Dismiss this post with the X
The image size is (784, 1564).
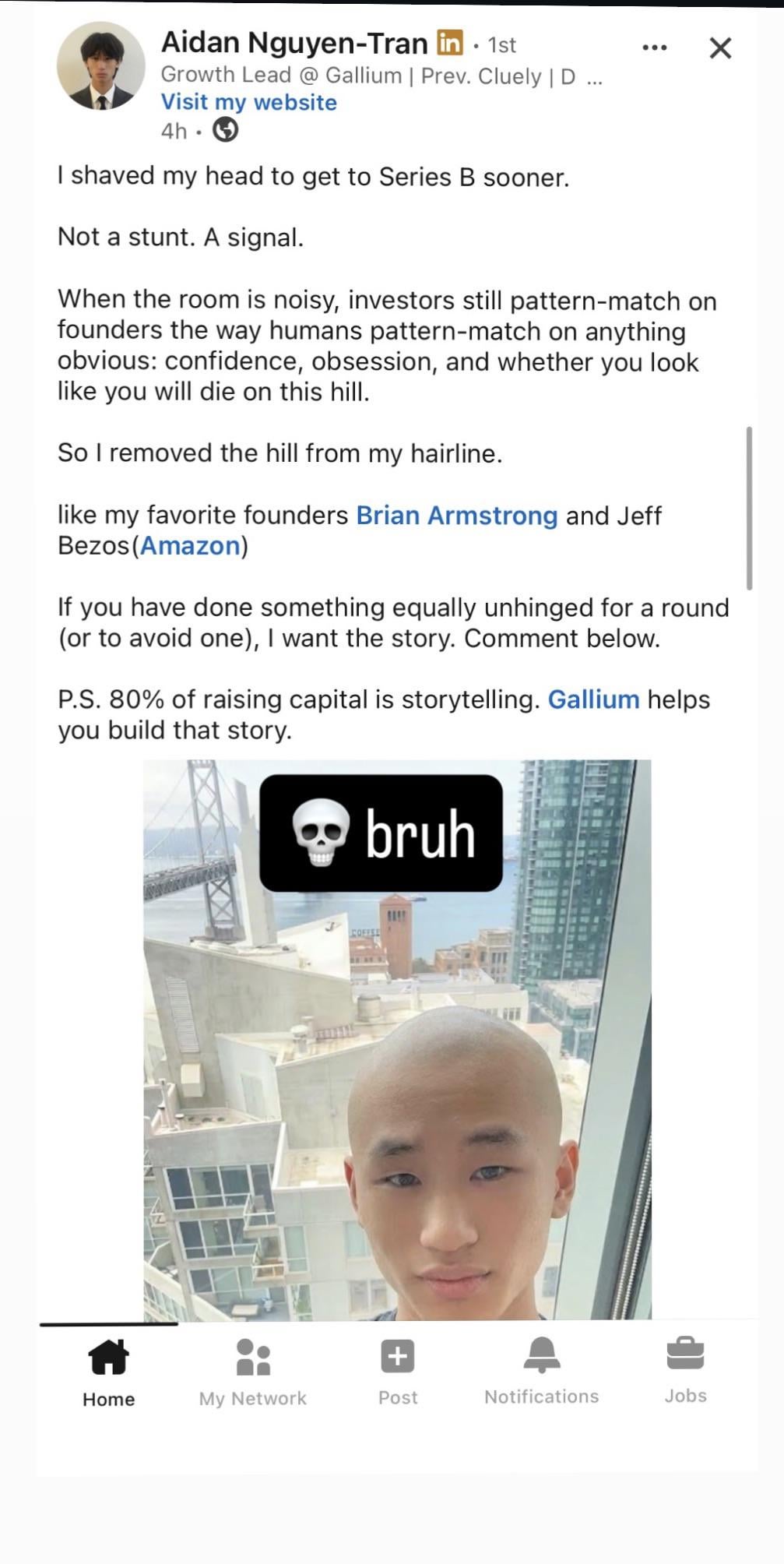click(720, 48)
